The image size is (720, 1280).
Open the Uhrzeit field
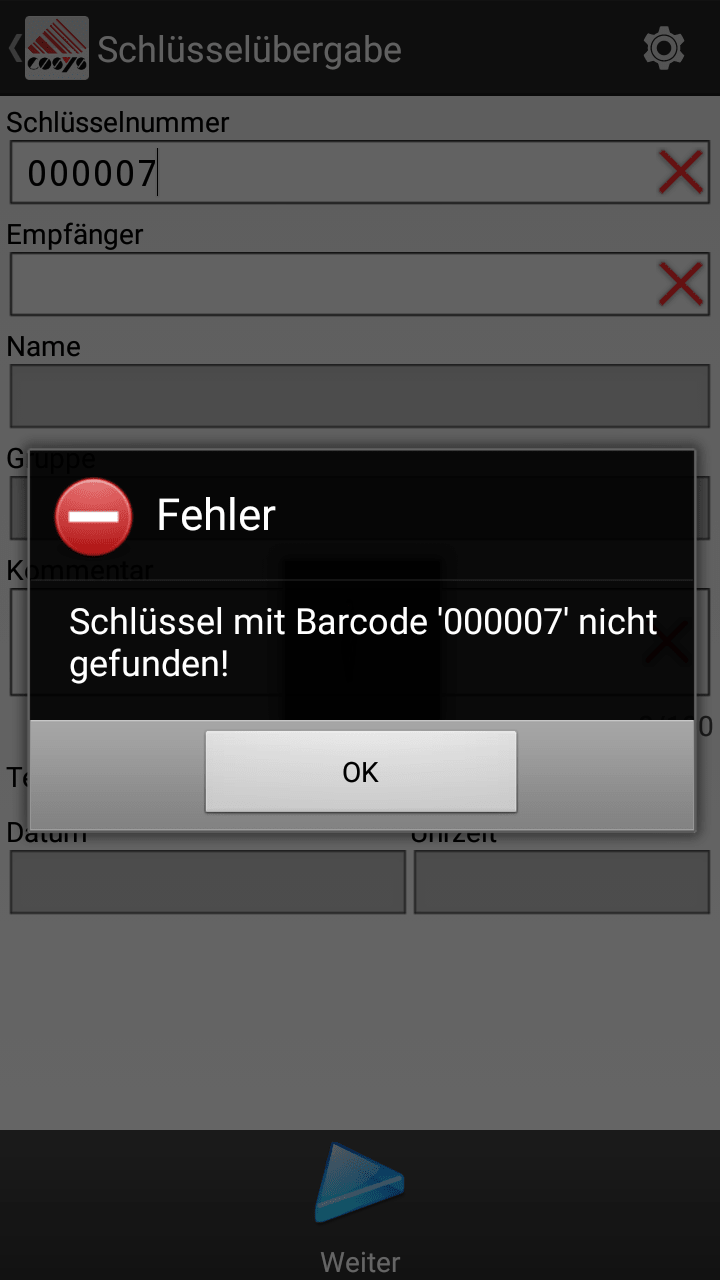[x=562, y=882]
